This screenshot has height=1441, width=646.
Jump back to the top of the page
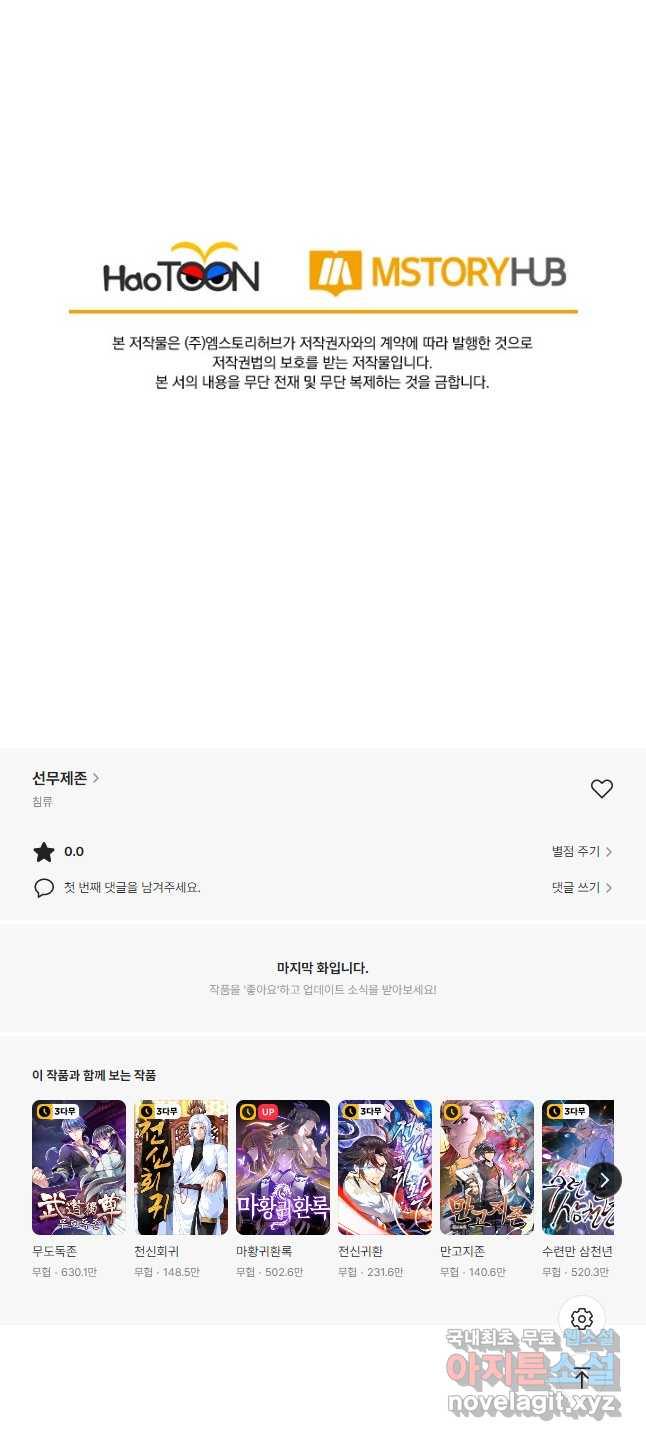point(582,1378)
